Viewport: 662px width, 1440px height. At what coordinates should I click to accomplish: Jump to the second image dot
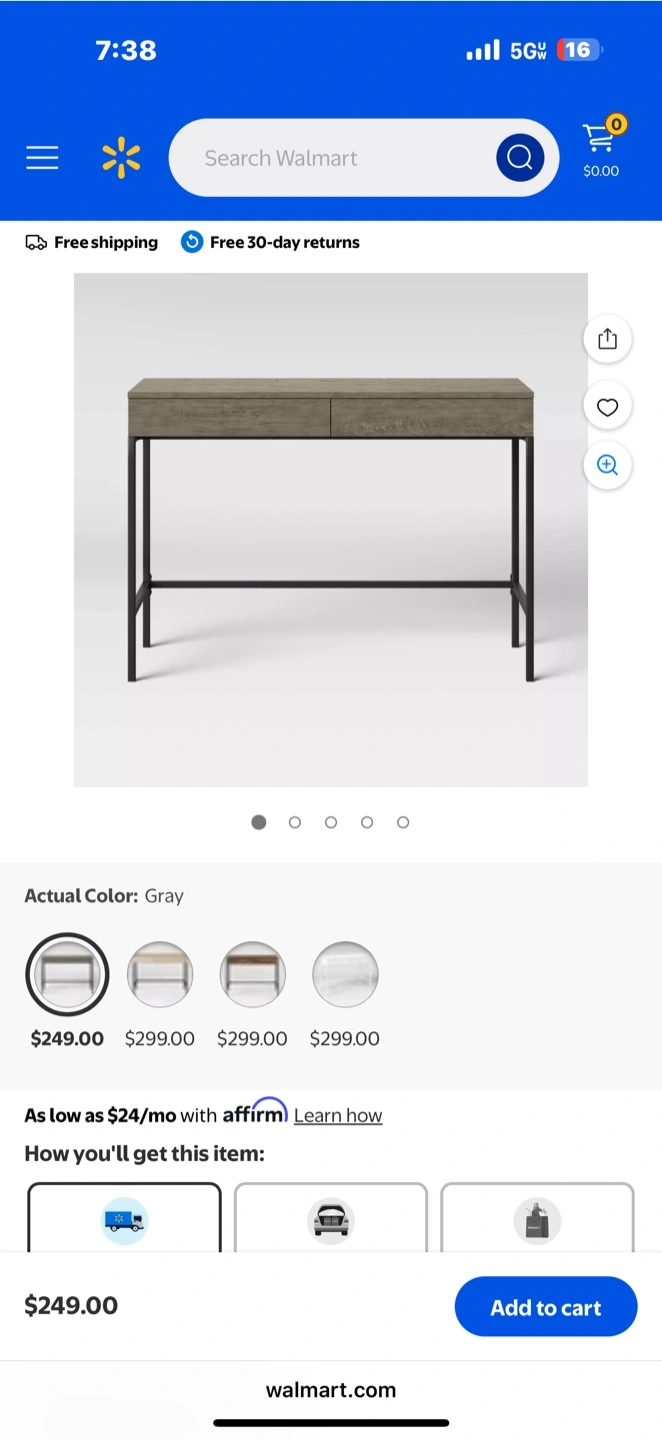pyautogui.click(x=295, y=822)
